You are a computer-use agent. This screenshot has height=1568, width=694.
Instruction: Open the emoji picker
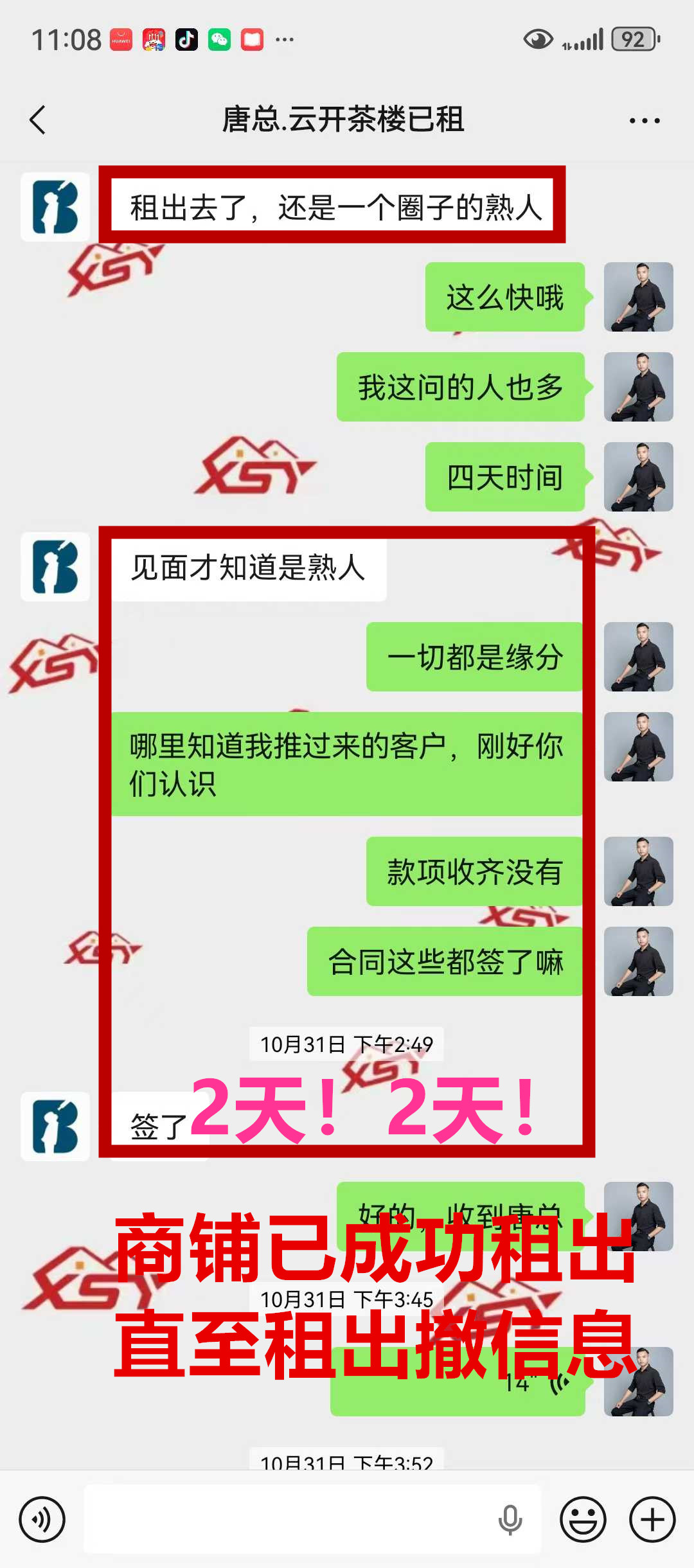(x=583, y=1520)
